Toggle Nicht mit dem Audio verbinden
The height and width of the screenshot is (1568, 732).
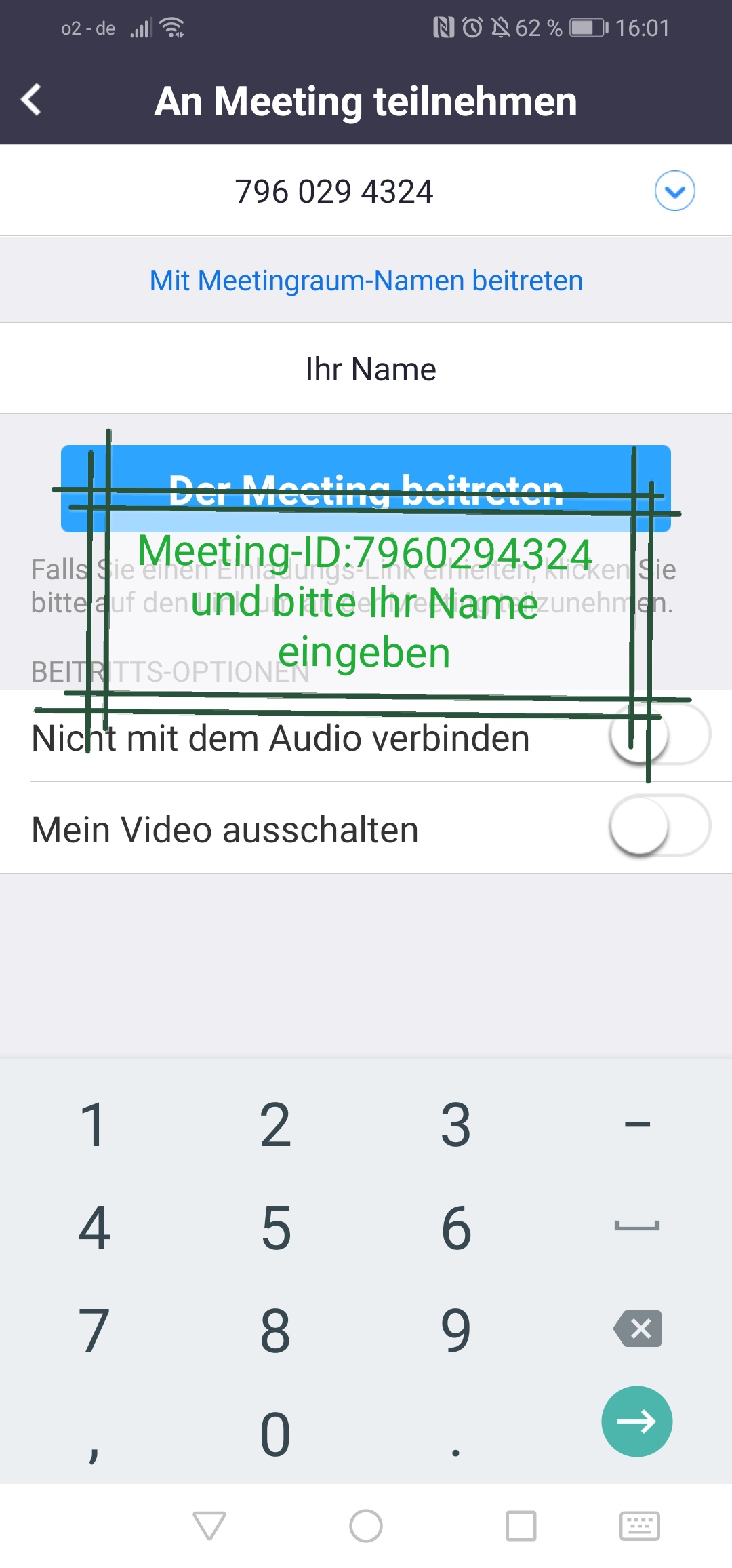point(659,735)
